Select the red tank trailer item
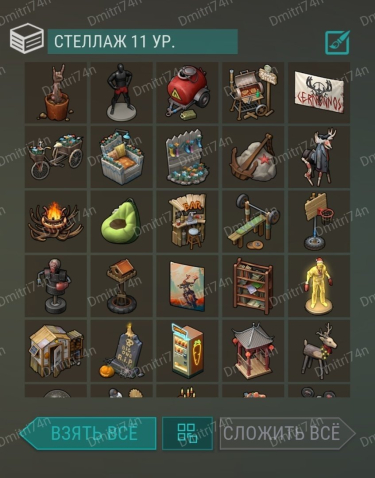This screenshot has width=375, height=478. (188, 92)
